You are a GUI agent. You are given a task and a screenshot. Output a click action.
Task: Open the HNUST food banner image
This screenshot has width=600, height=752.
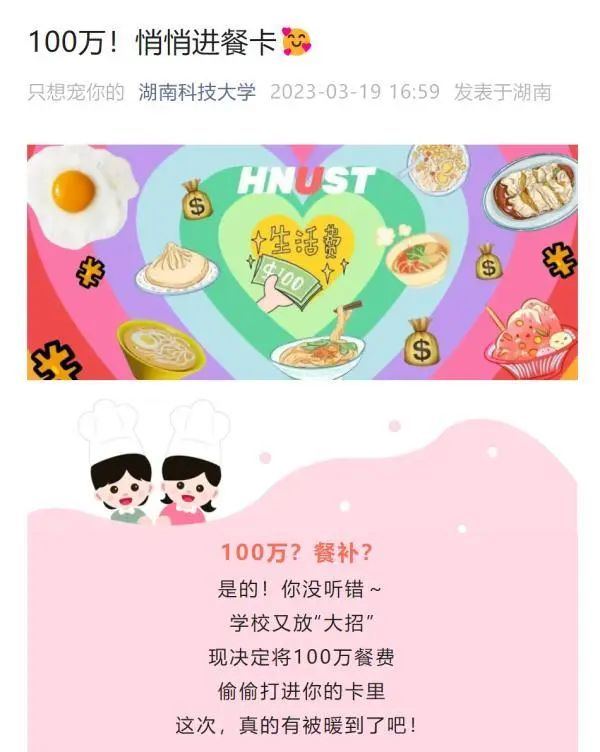[x=302, y=262]
